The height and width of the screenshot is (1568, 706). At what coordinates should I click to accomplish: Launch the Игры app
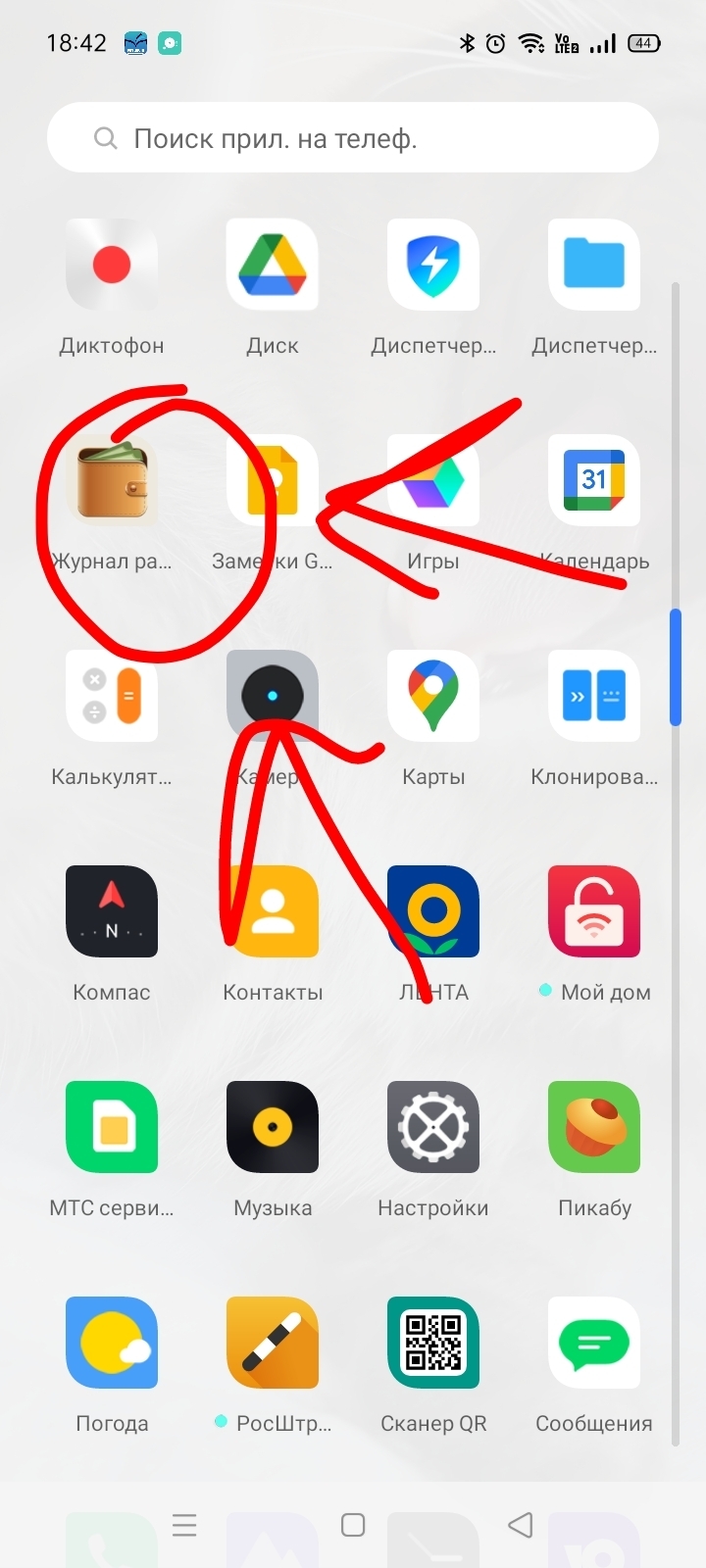tap(433, 480)
